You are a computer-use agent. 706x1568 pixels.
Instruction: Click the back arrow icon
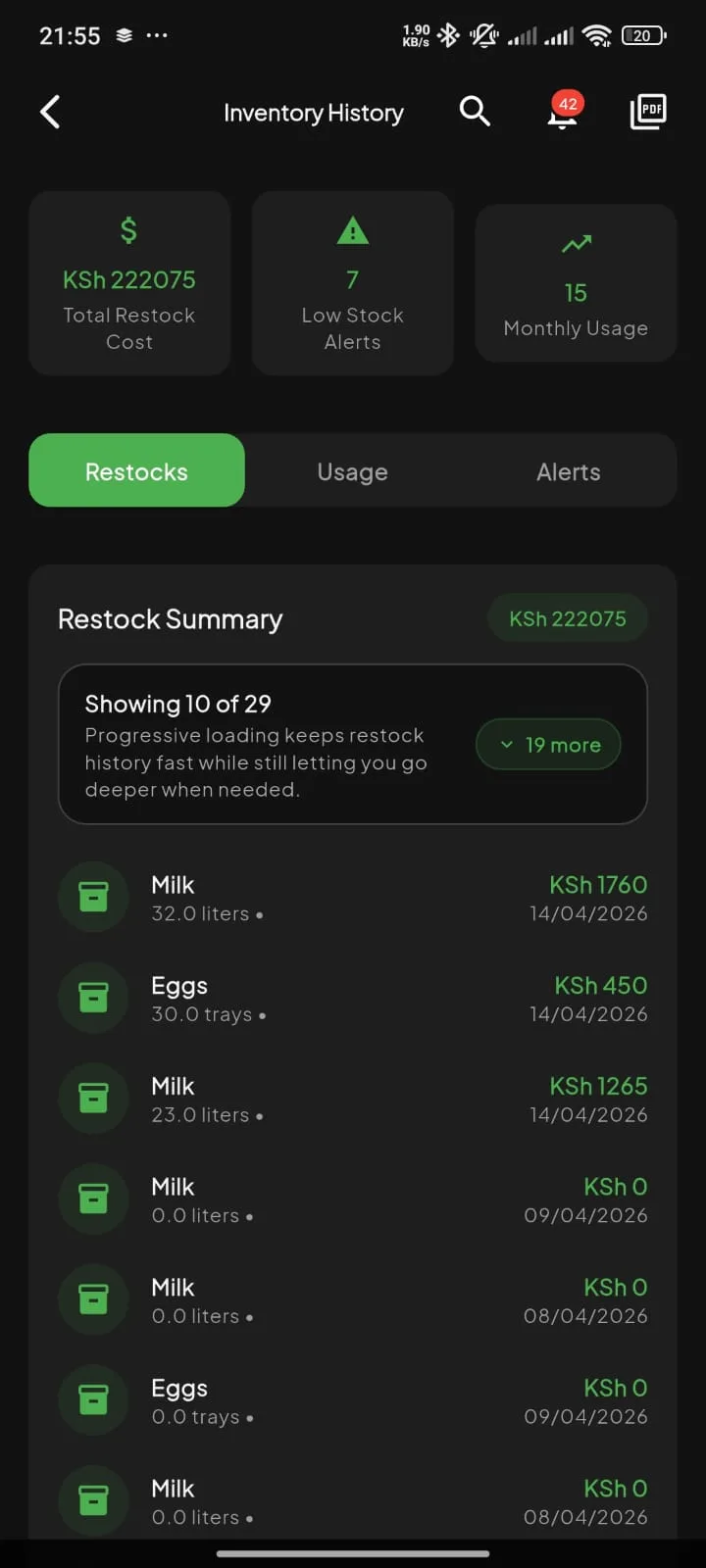(49, 112)
